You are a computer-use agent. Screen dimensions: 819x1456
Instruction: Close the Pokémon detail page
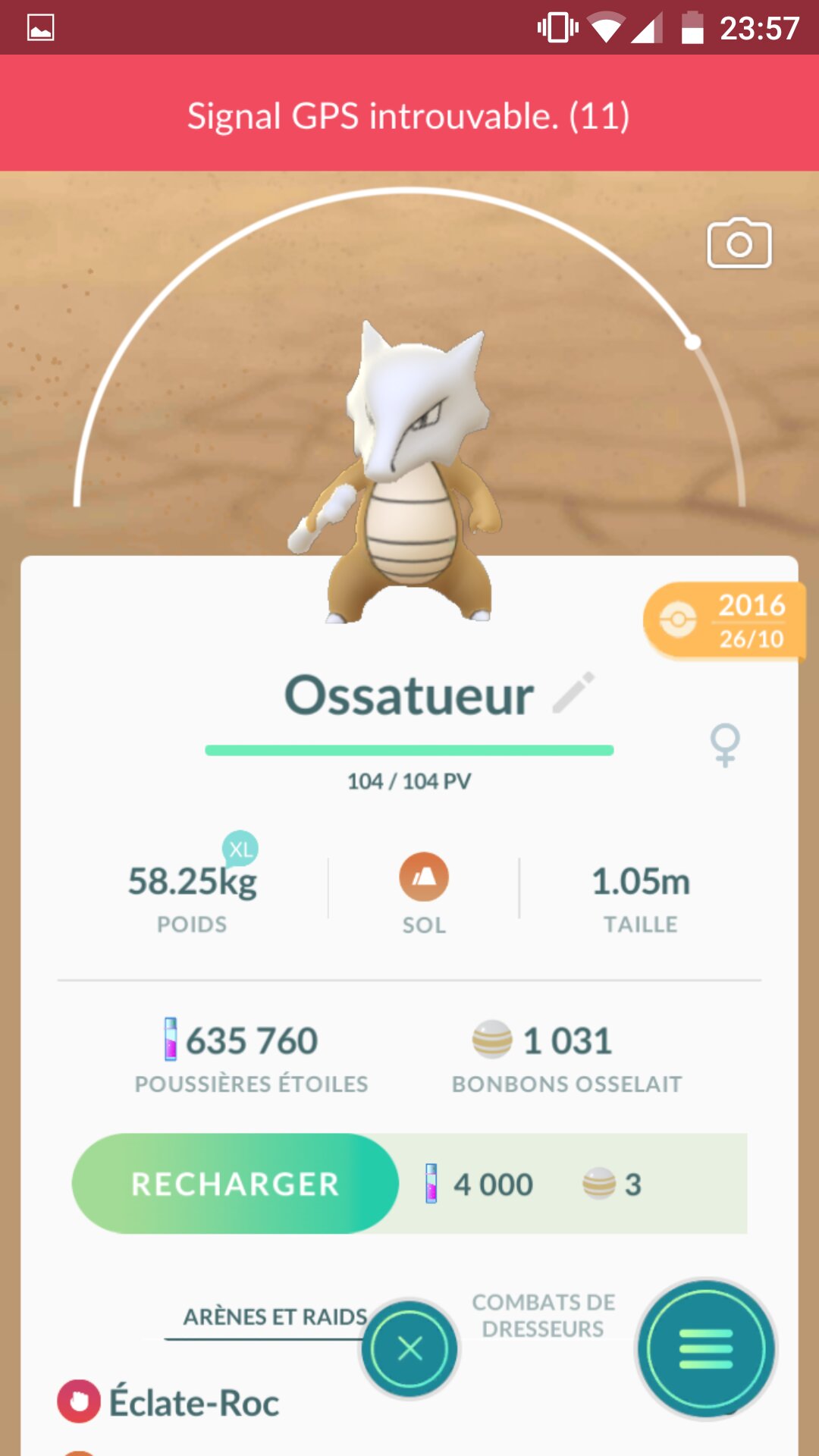(409, 1349)
